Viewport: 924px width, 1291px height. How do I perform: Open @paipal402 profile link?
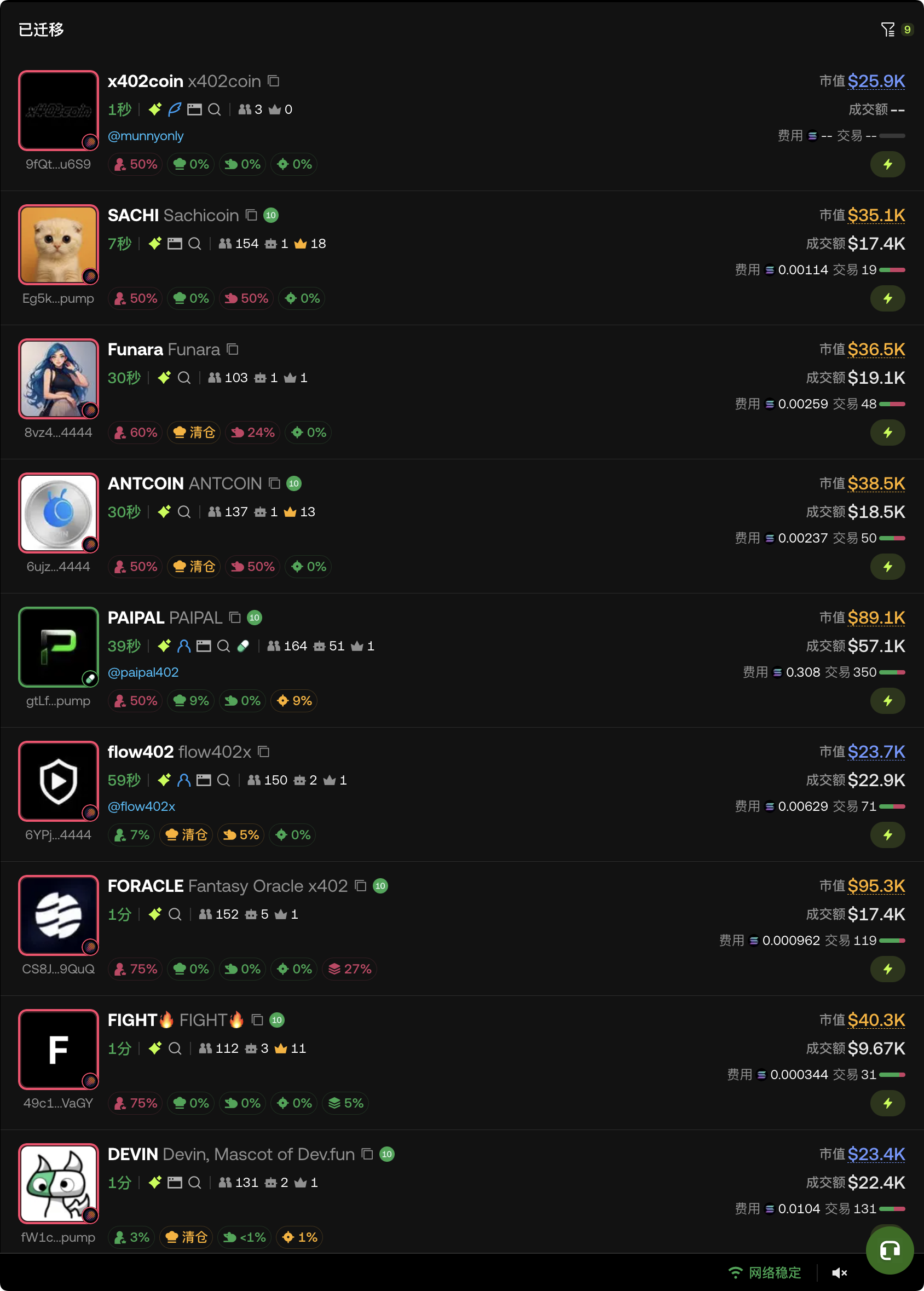click(x=143, y=672)
